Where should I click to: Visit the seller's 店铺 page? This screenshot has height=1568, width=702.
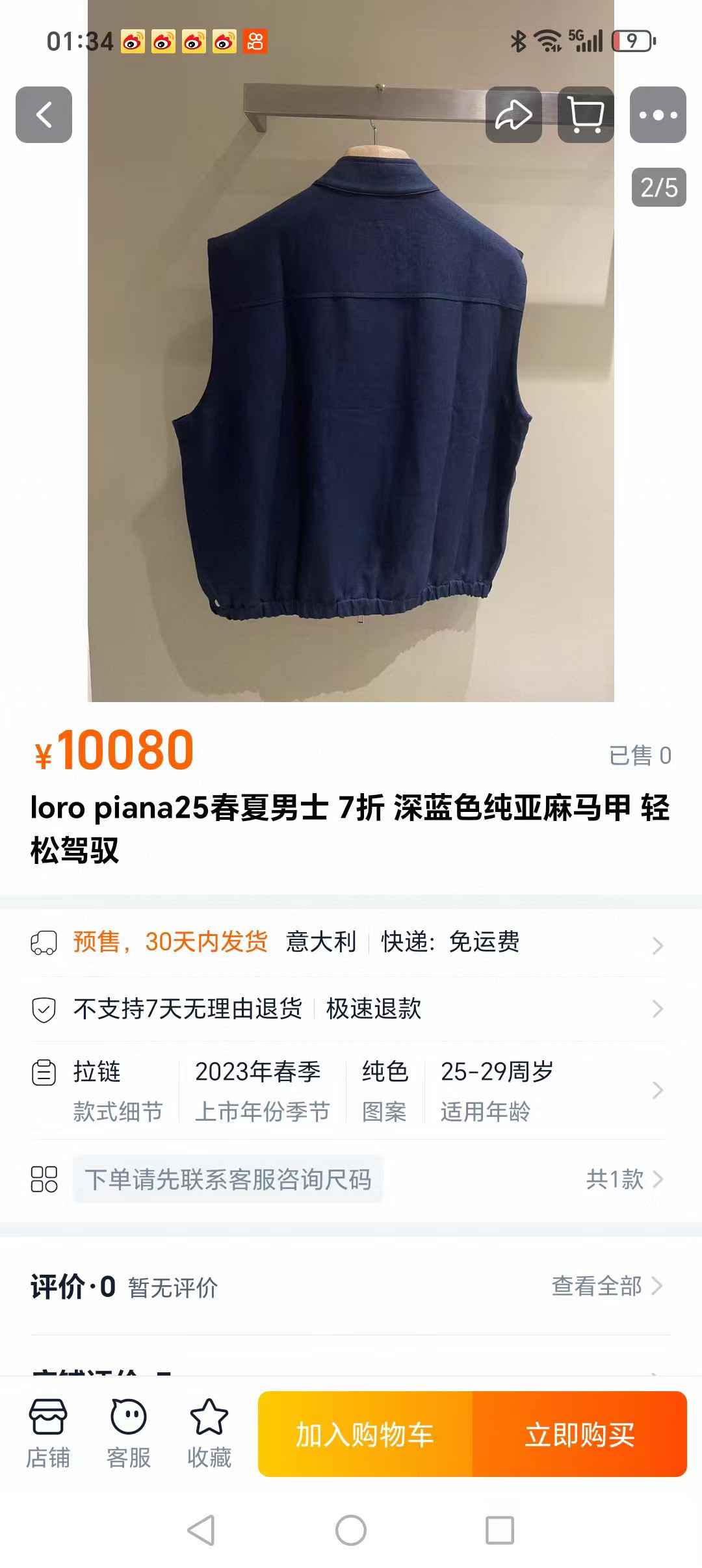tap(48, 1435)
